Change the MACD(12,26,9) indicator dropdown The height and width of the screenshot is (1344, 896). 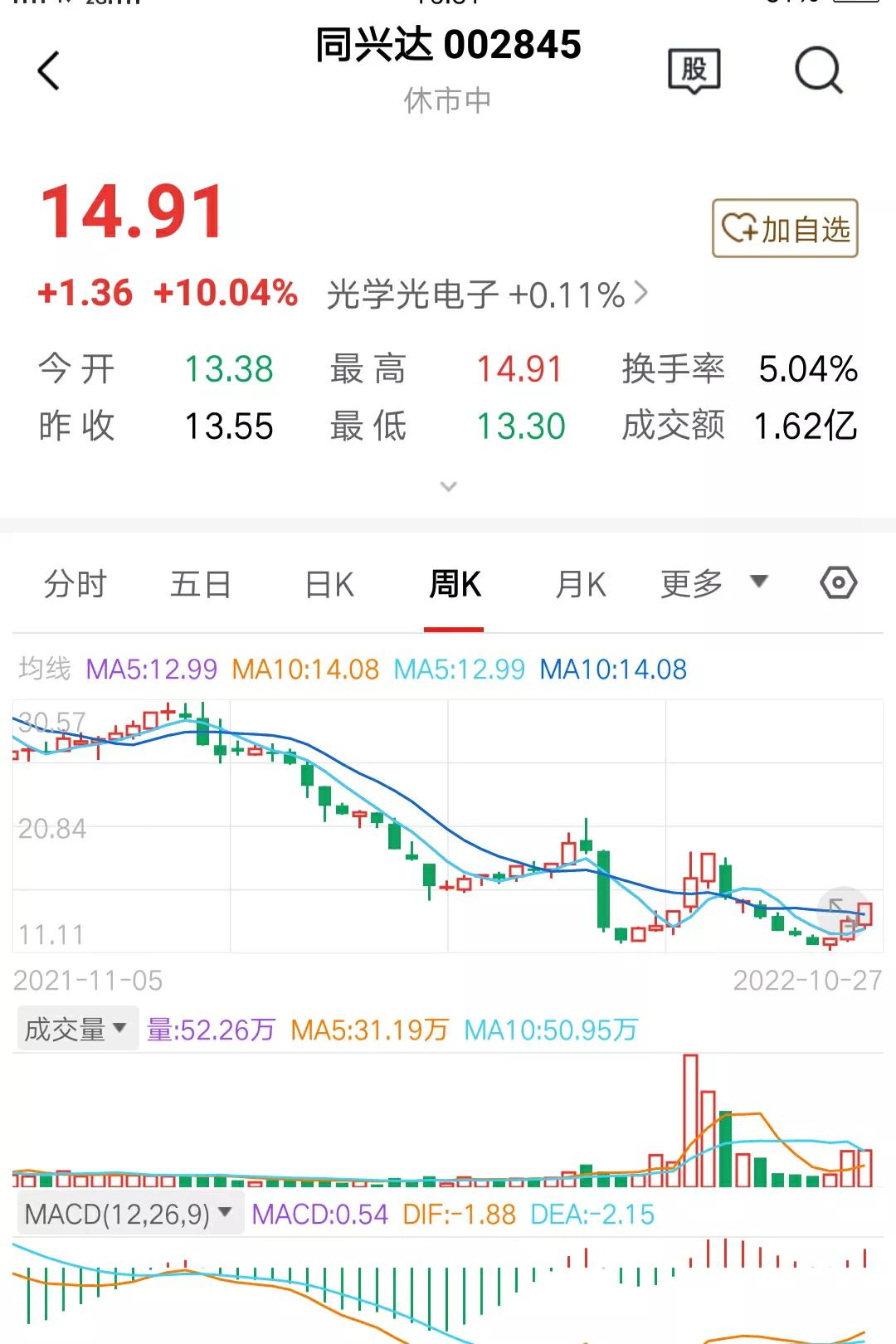coord(129,1215)
